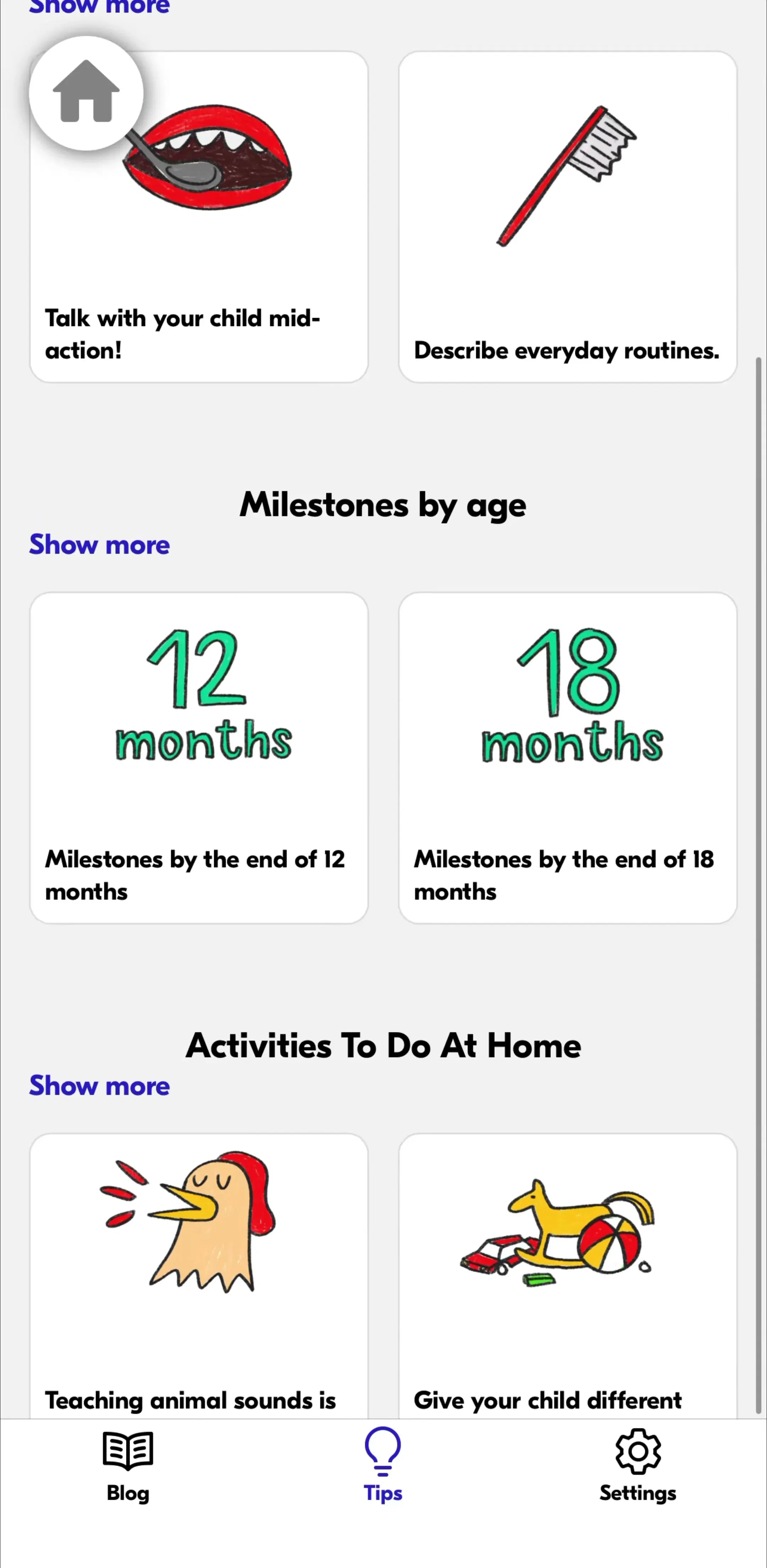The height and width of the screenshot is (1568, 767).
Task: Open the 'Talk with your child mid-action' card
Action: (x=199, y=217)
